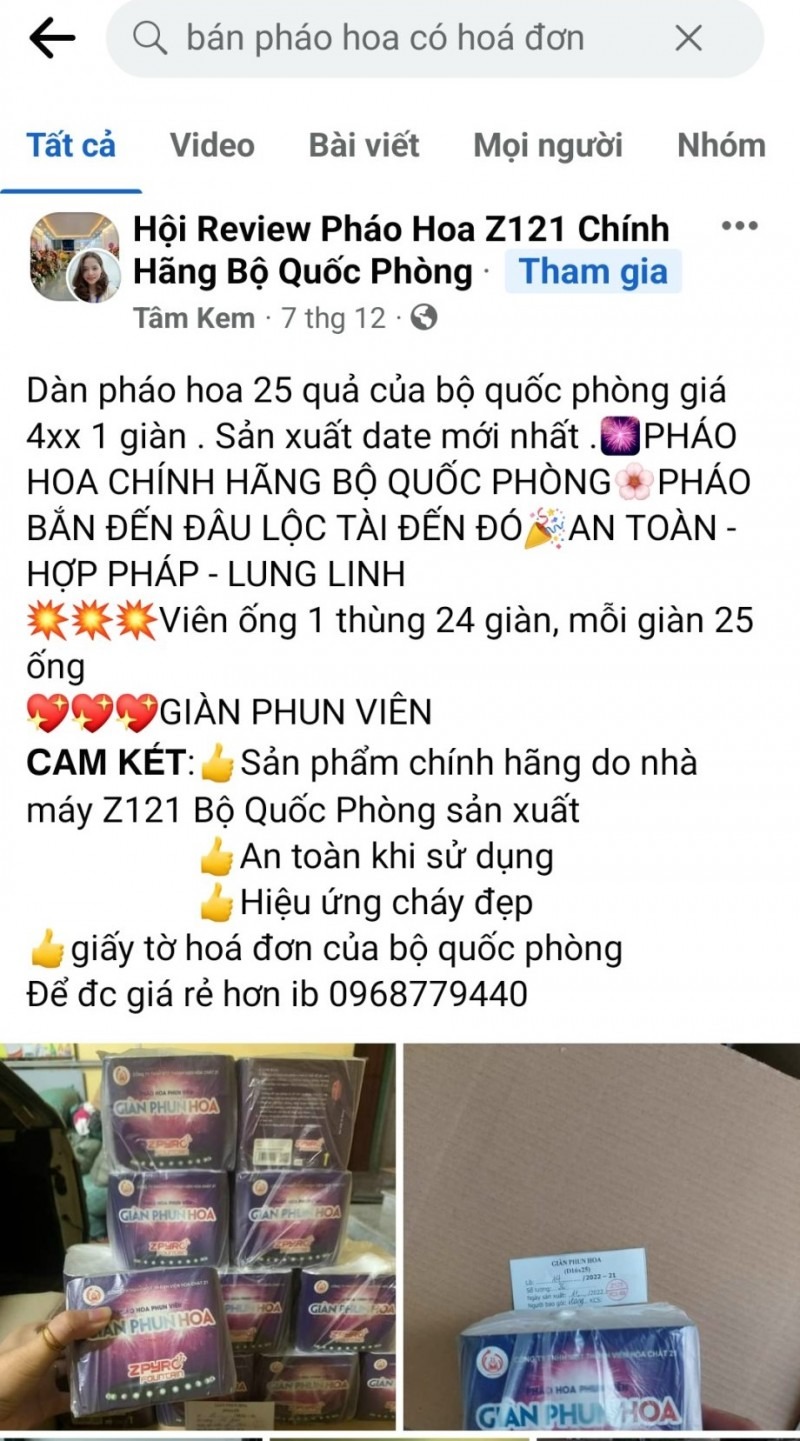View Tâm Kem's profile
800x1441 pixels.
(194, 318)
